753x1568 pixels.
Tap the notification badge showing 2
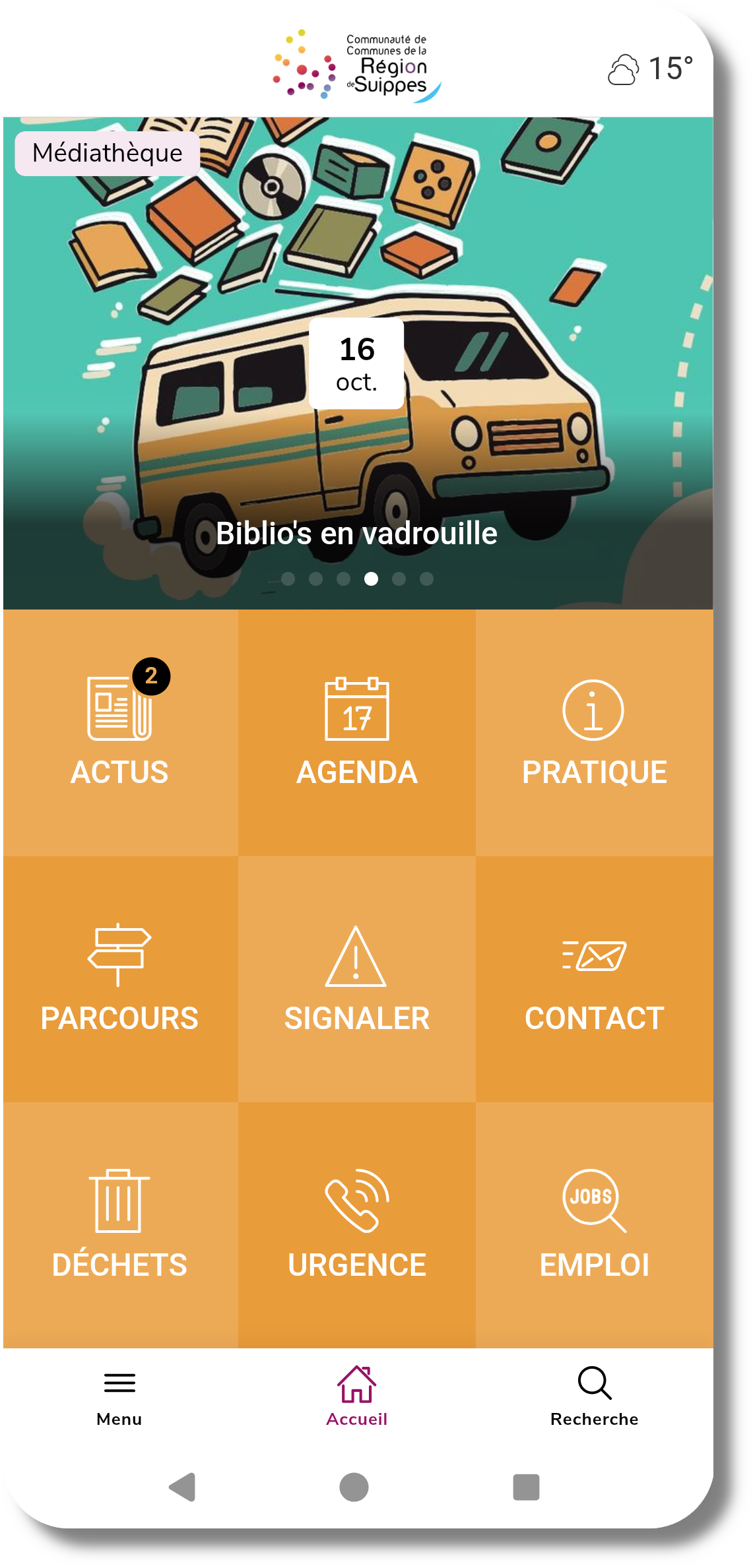tap(152, 676)
